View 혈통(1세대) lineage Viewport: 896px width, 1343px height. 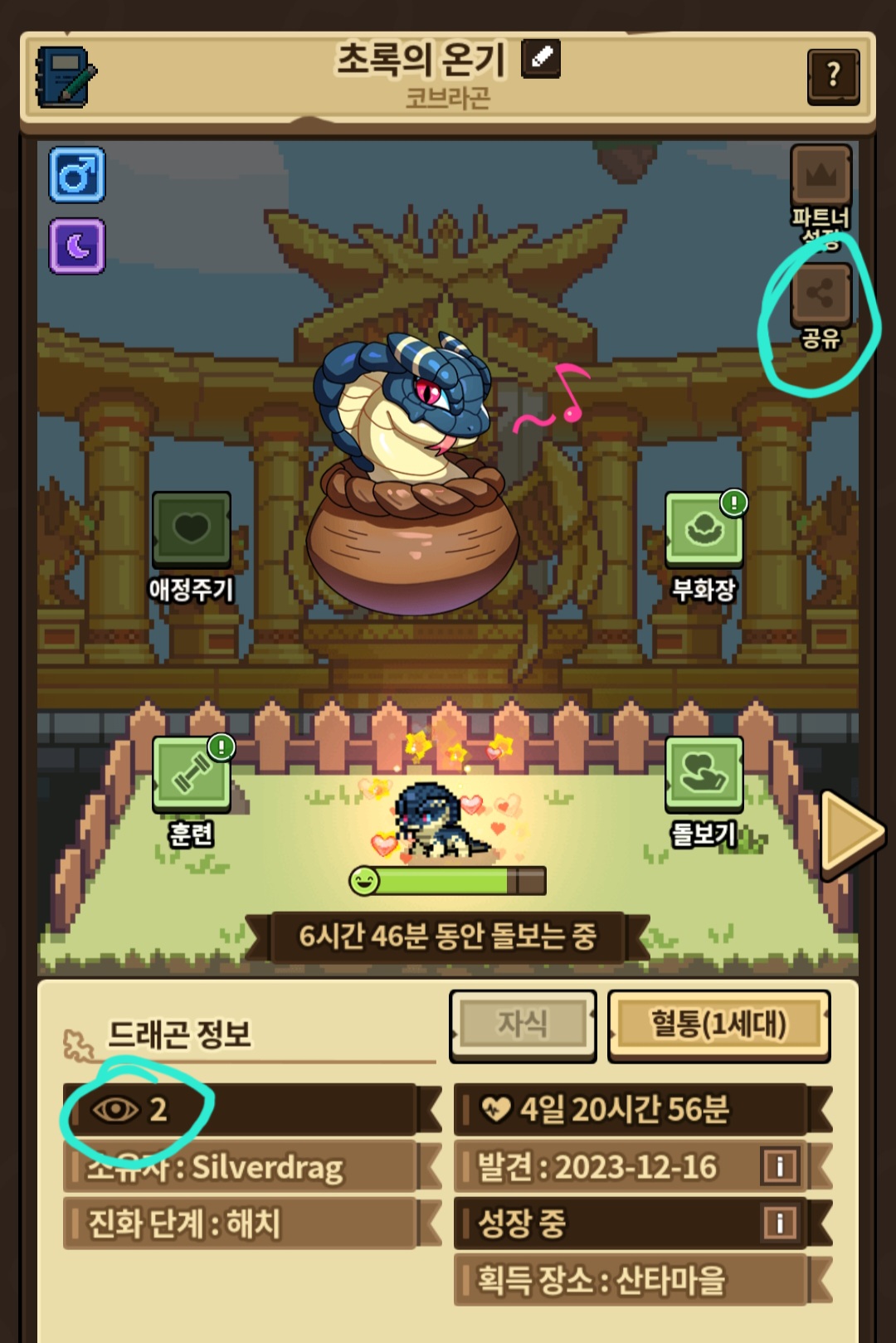[718, 1024]
